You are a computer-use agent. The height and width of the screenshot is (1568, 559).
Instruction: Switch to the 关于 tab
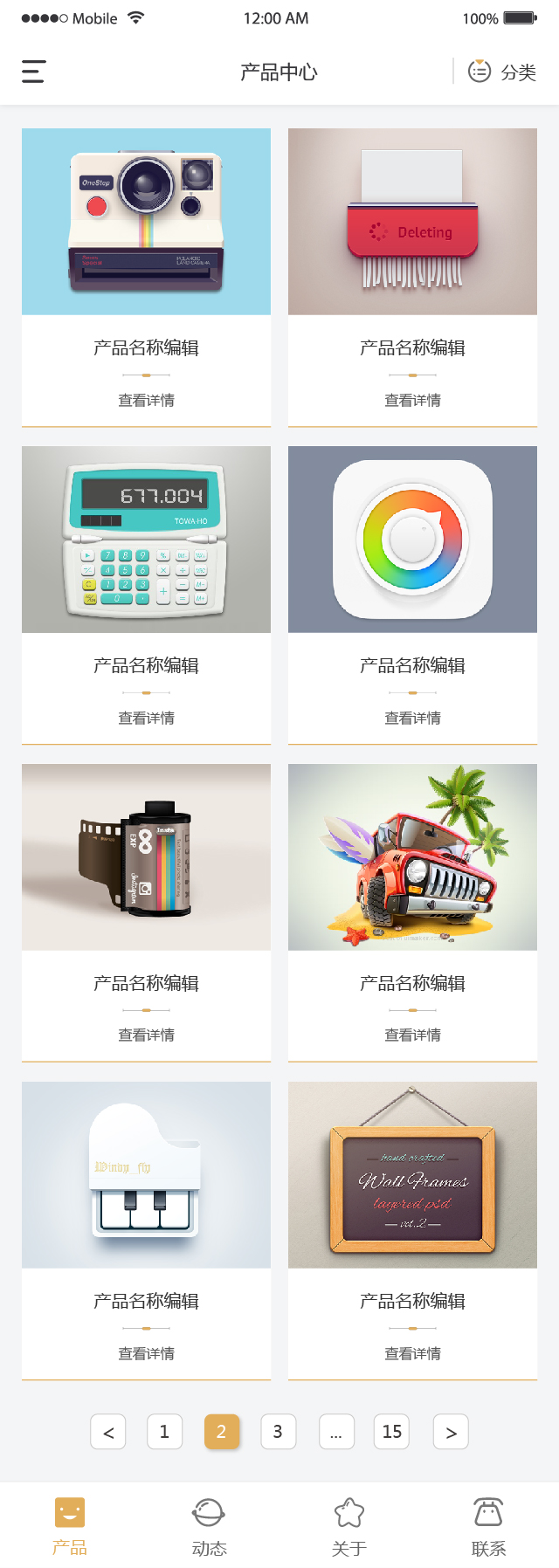pos(349,1526)
